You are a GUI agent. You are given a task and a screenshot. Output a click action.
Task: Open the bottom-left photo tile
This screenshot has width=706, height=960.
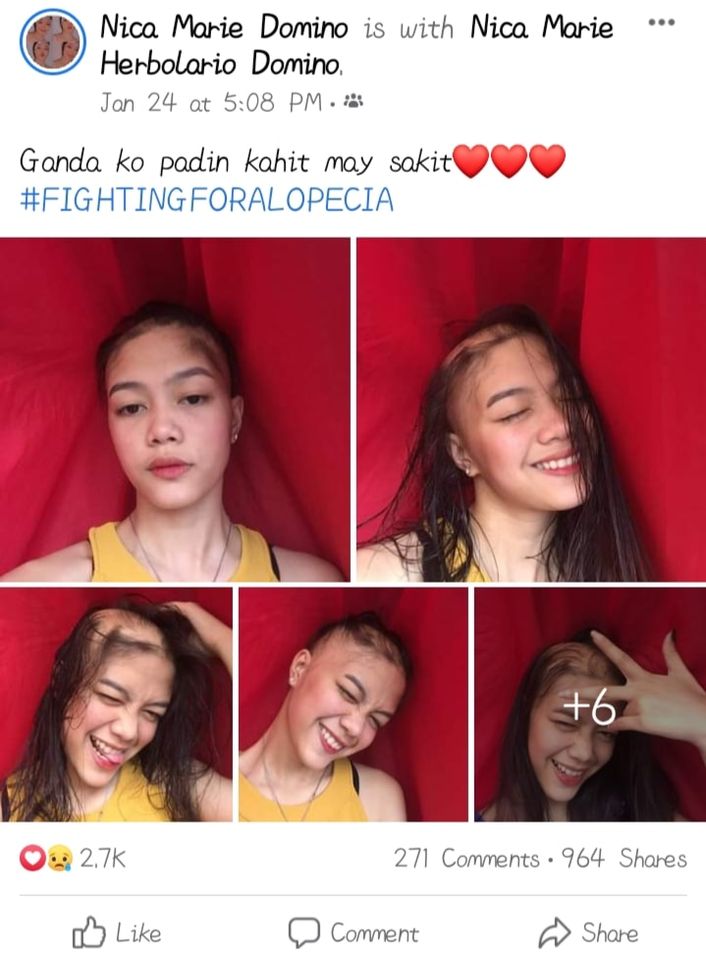[x=116, y=704]
